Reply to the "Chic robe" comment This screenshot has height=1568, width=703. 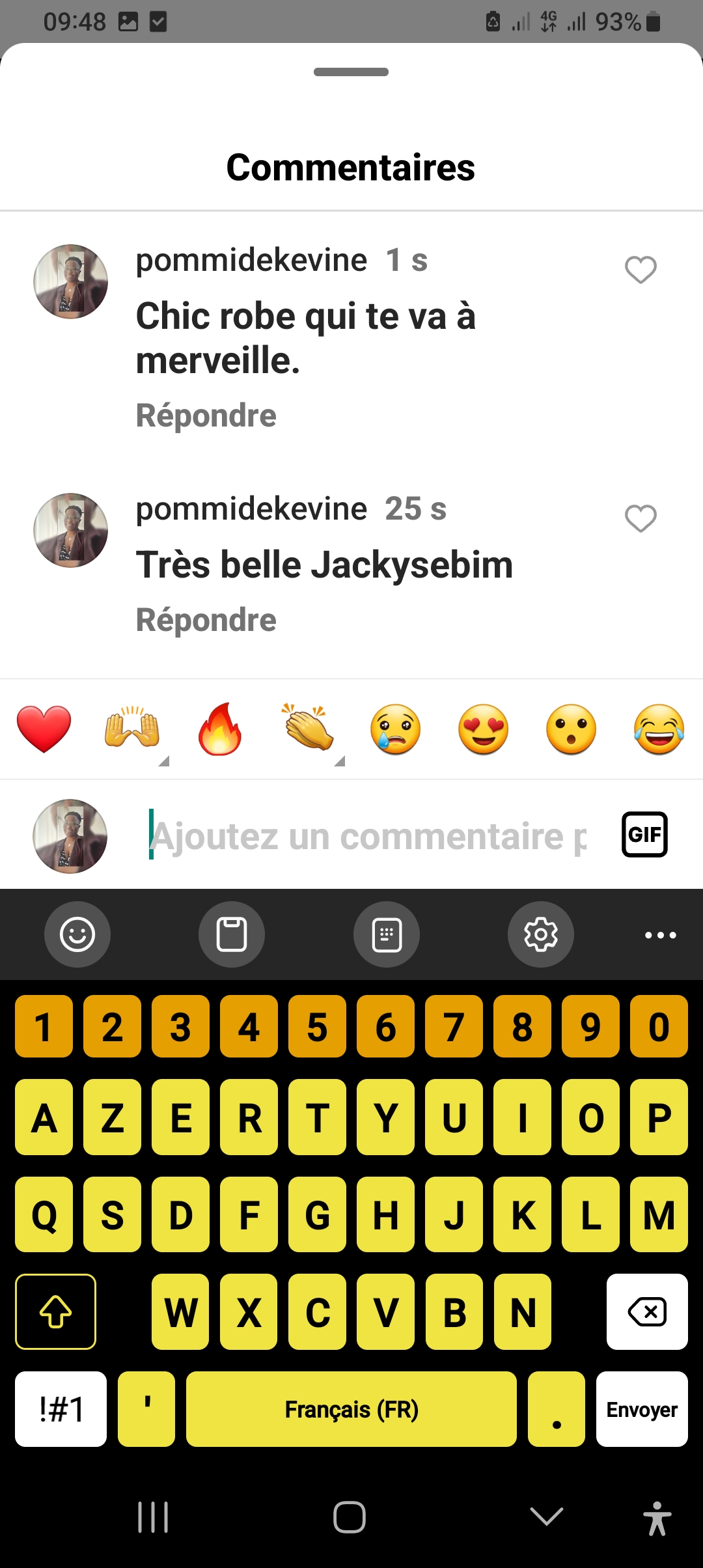click(206, 415)
